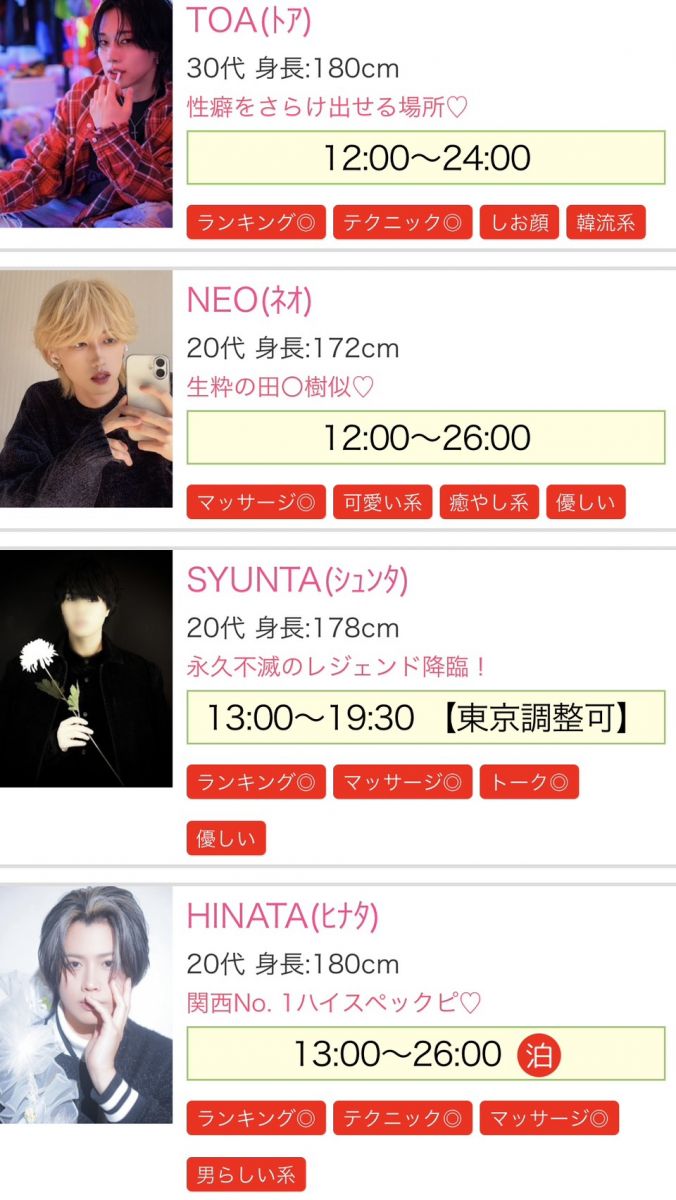The width and height of the screenshot is (676, 1200).
Task: Open SYUNTA's profile photo
Action: (x=86, y=668)
